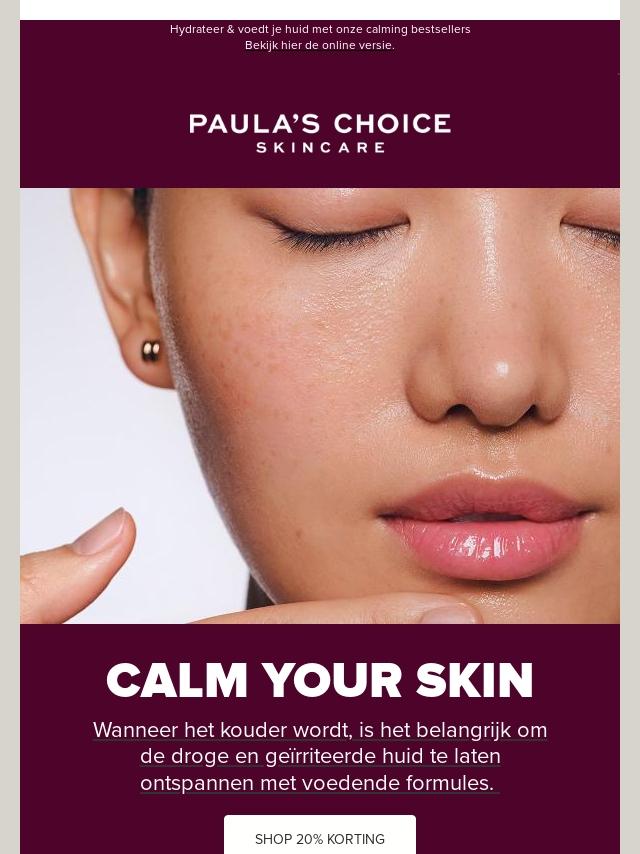Follow the underlined text about voedende formules

point(320,757)
